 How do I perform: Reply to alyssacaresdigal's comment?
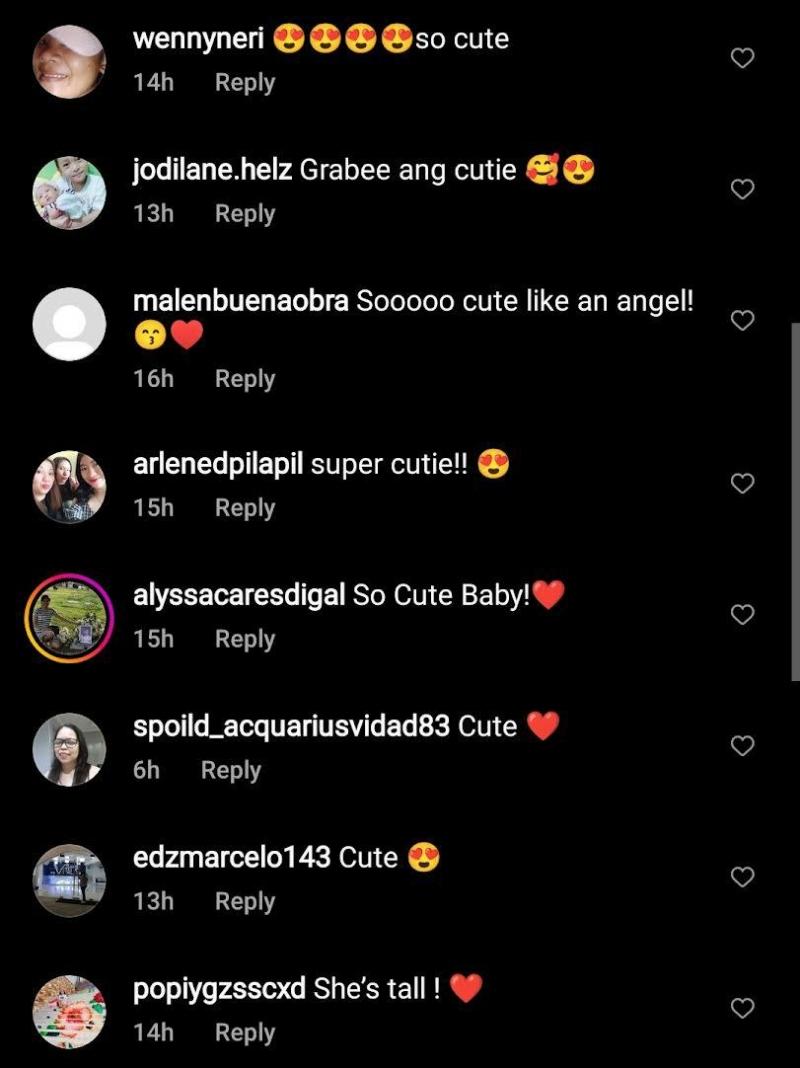(245, 639)
